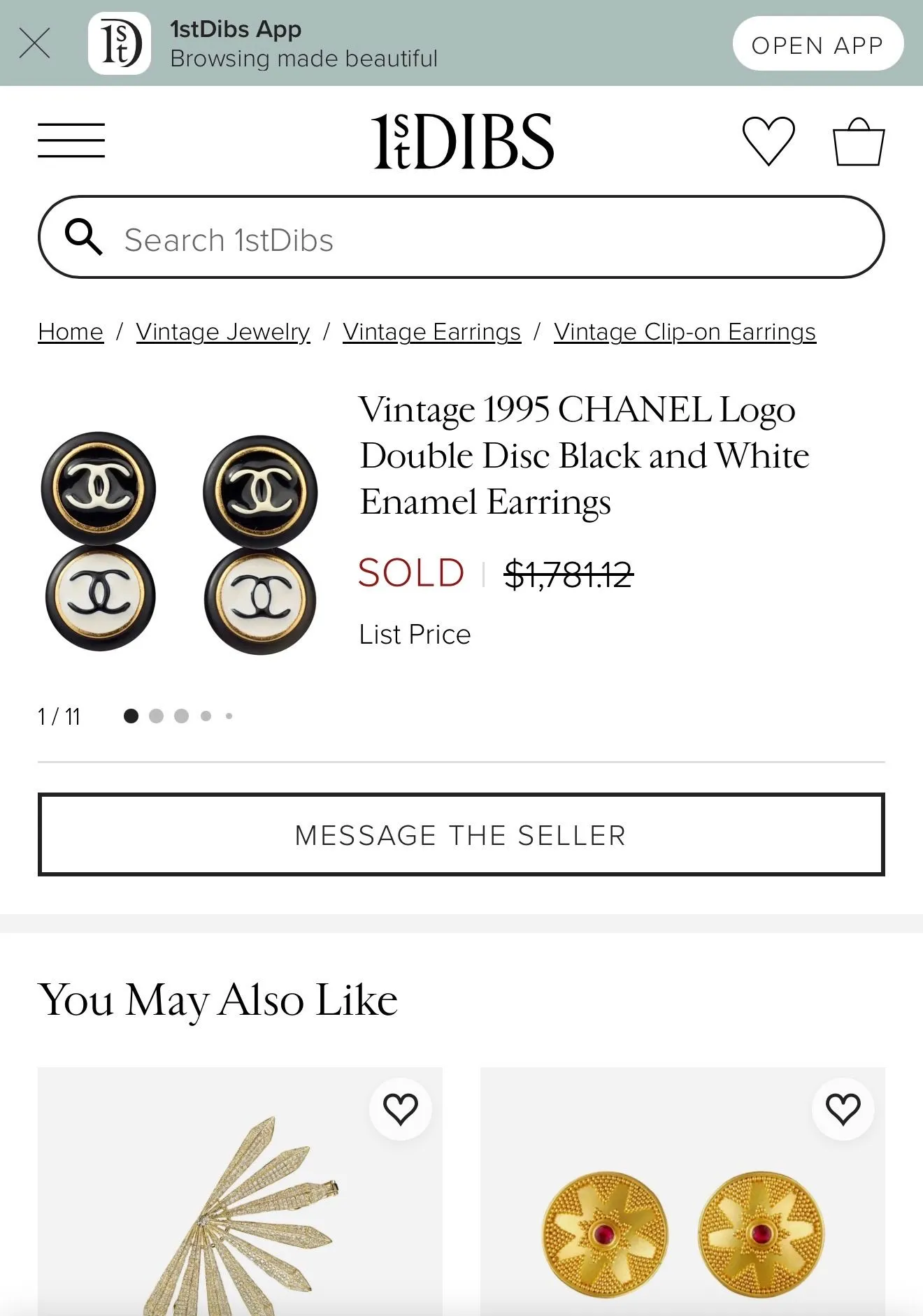
Task: Select the second image indicator dot
Action: [x=157, y=716]
